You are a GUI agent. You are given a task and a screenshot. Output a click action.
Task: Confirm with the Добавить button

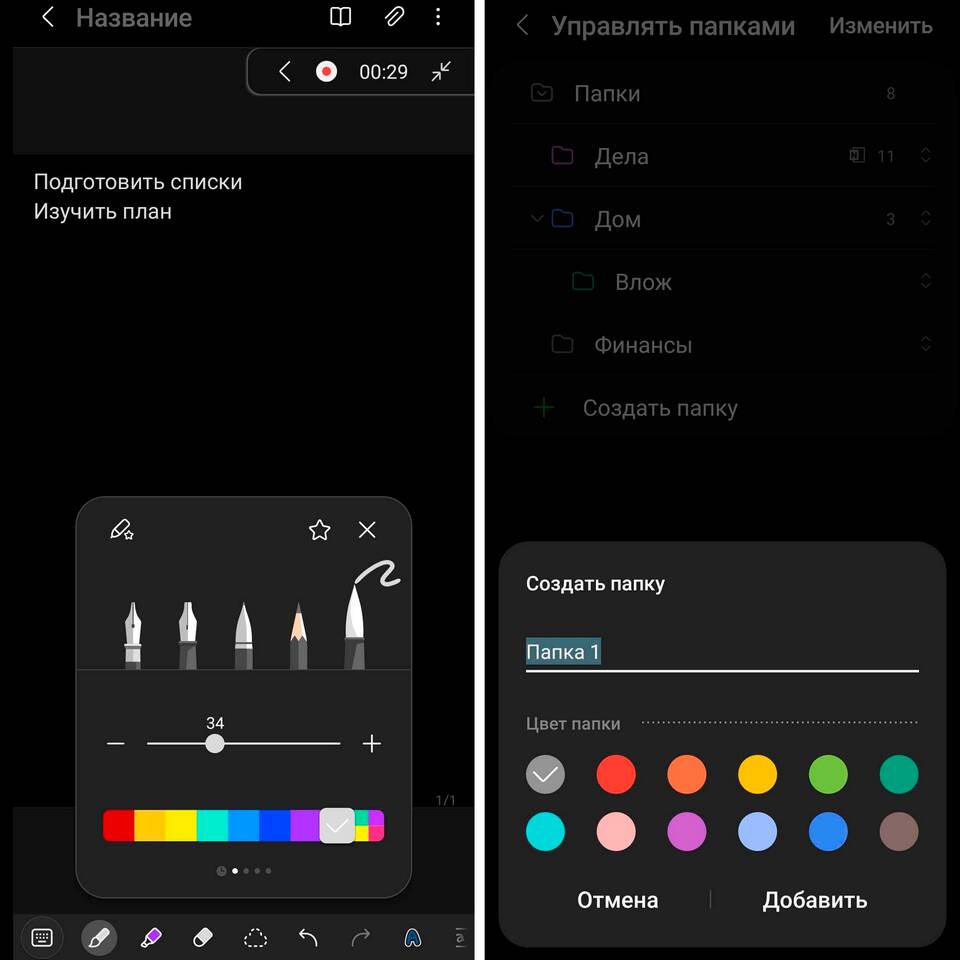[814, 900]
